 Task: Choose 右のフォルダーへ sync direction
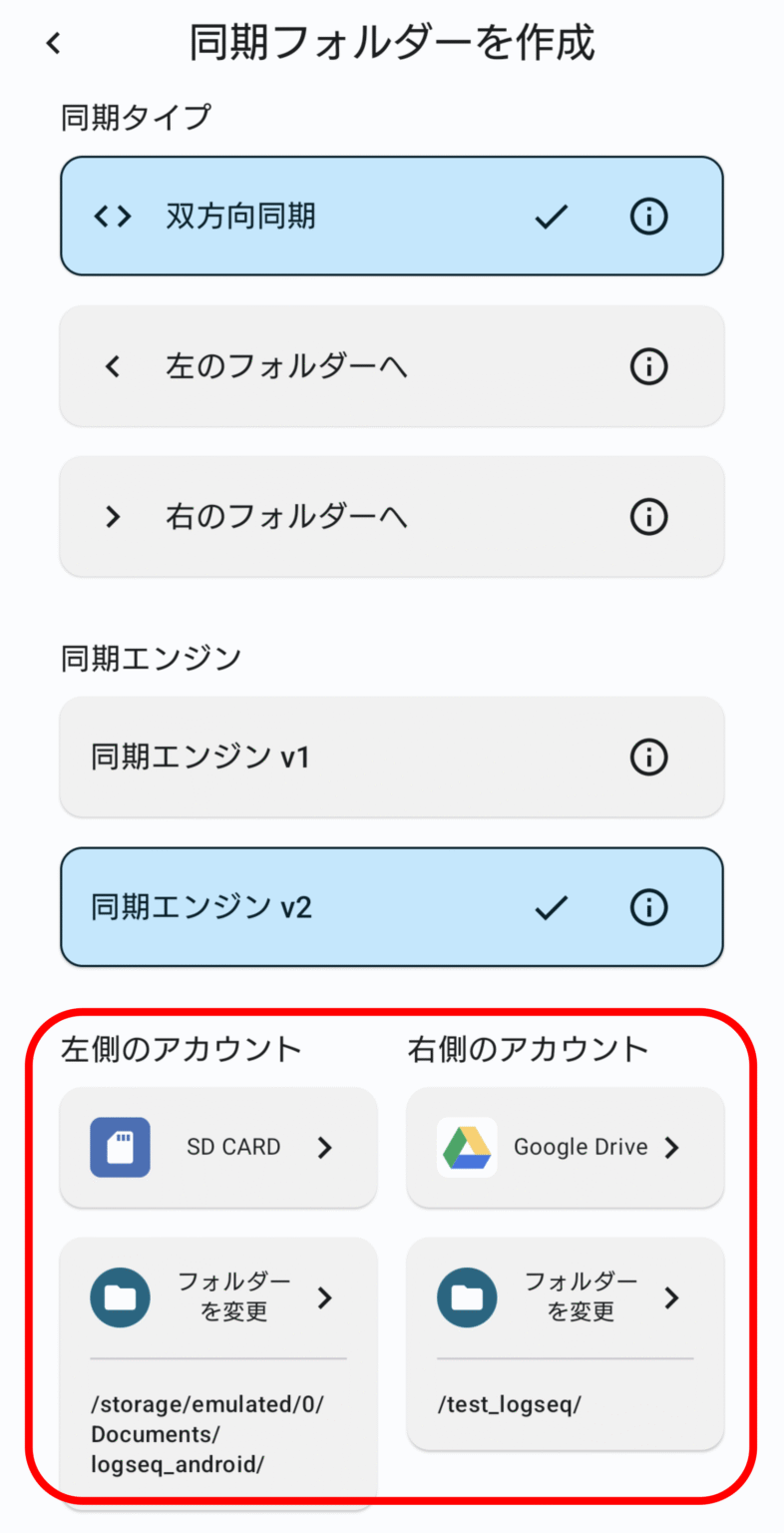pyautogui.click(x=299, y=517)
